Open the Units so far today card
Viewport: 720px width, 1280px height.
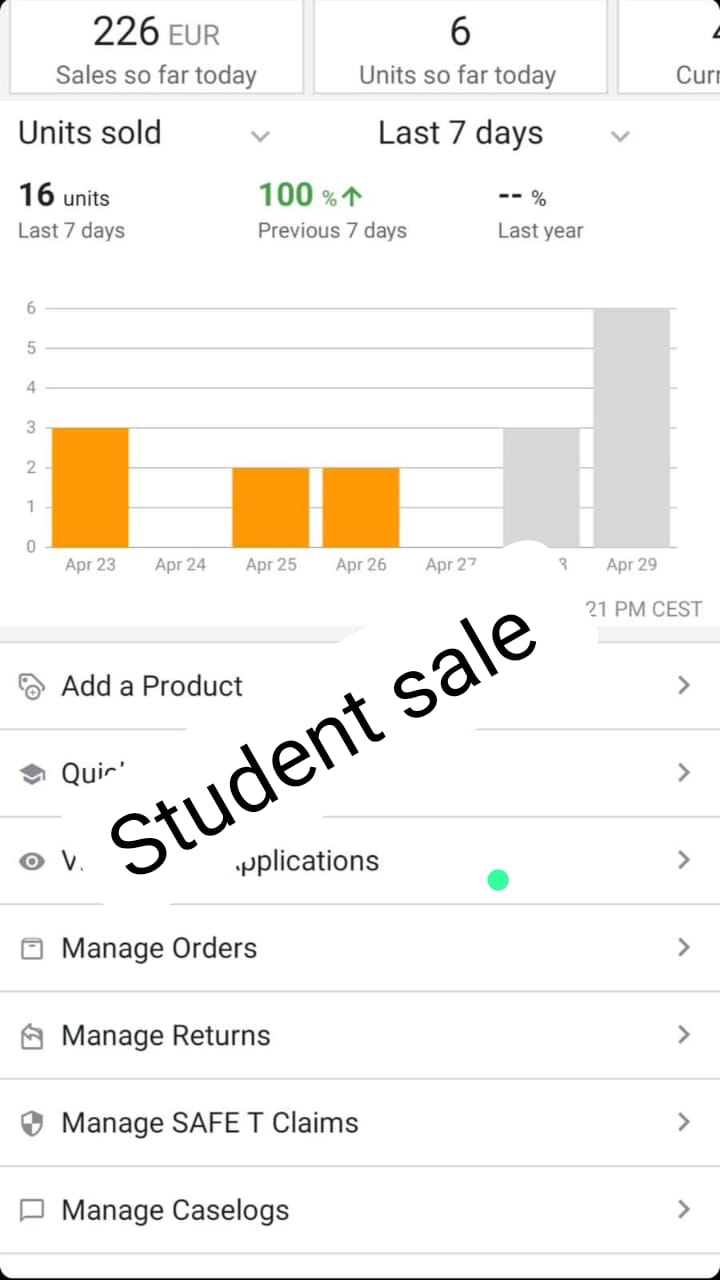(x=460, y=47)
